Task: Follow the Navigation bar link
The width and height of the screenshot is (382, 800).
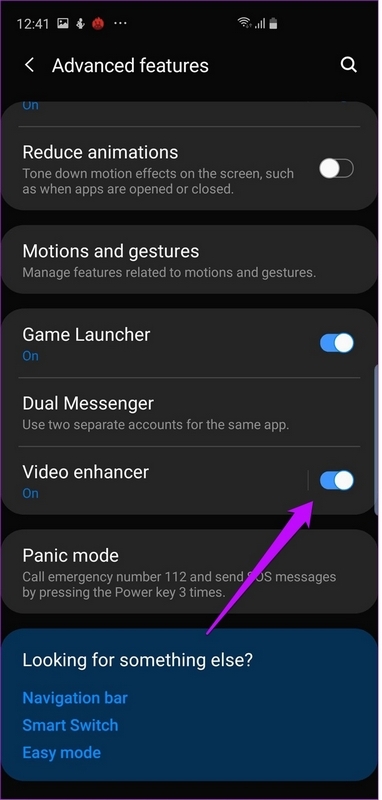Action: [75, 697]
